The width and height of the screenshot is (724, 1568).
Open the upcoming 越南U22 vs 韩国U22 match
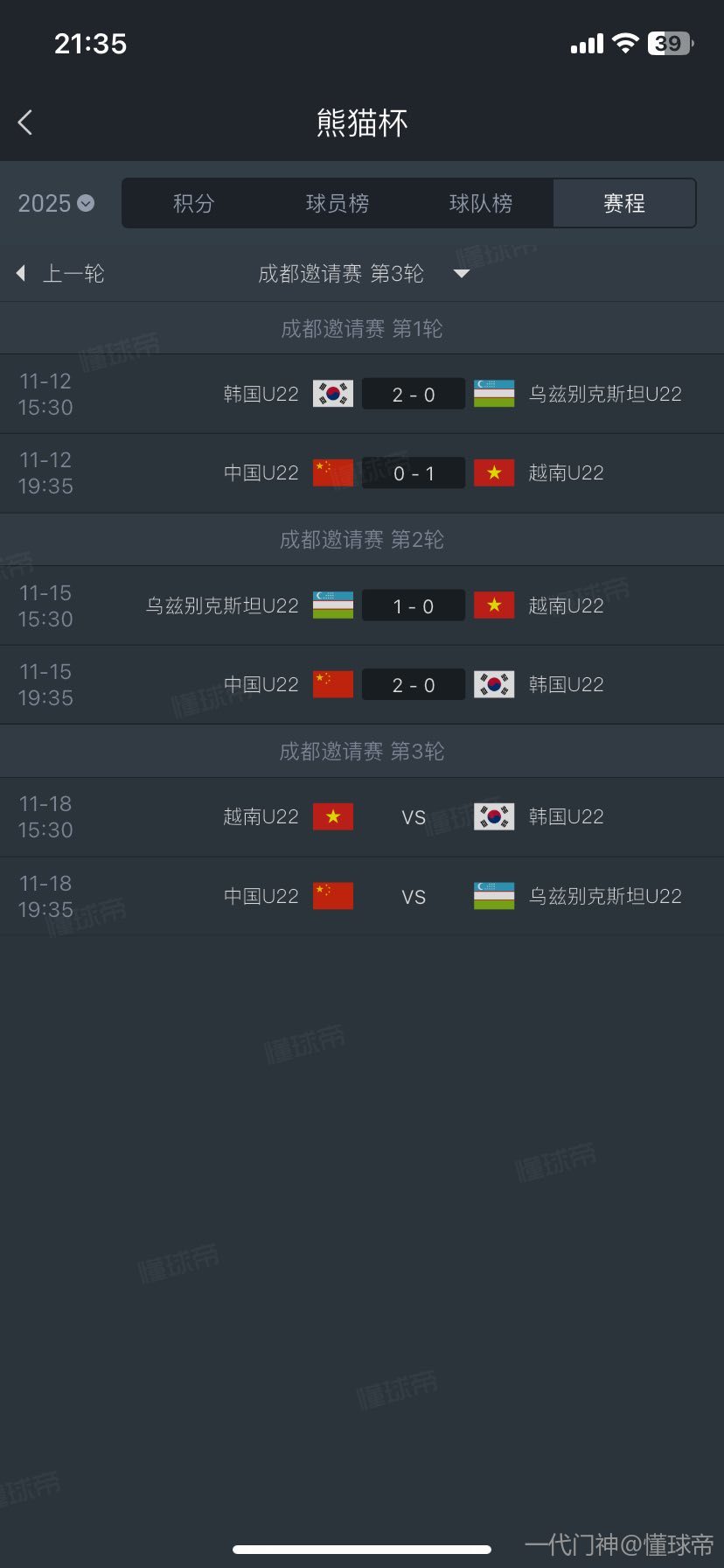click(413, 817)
